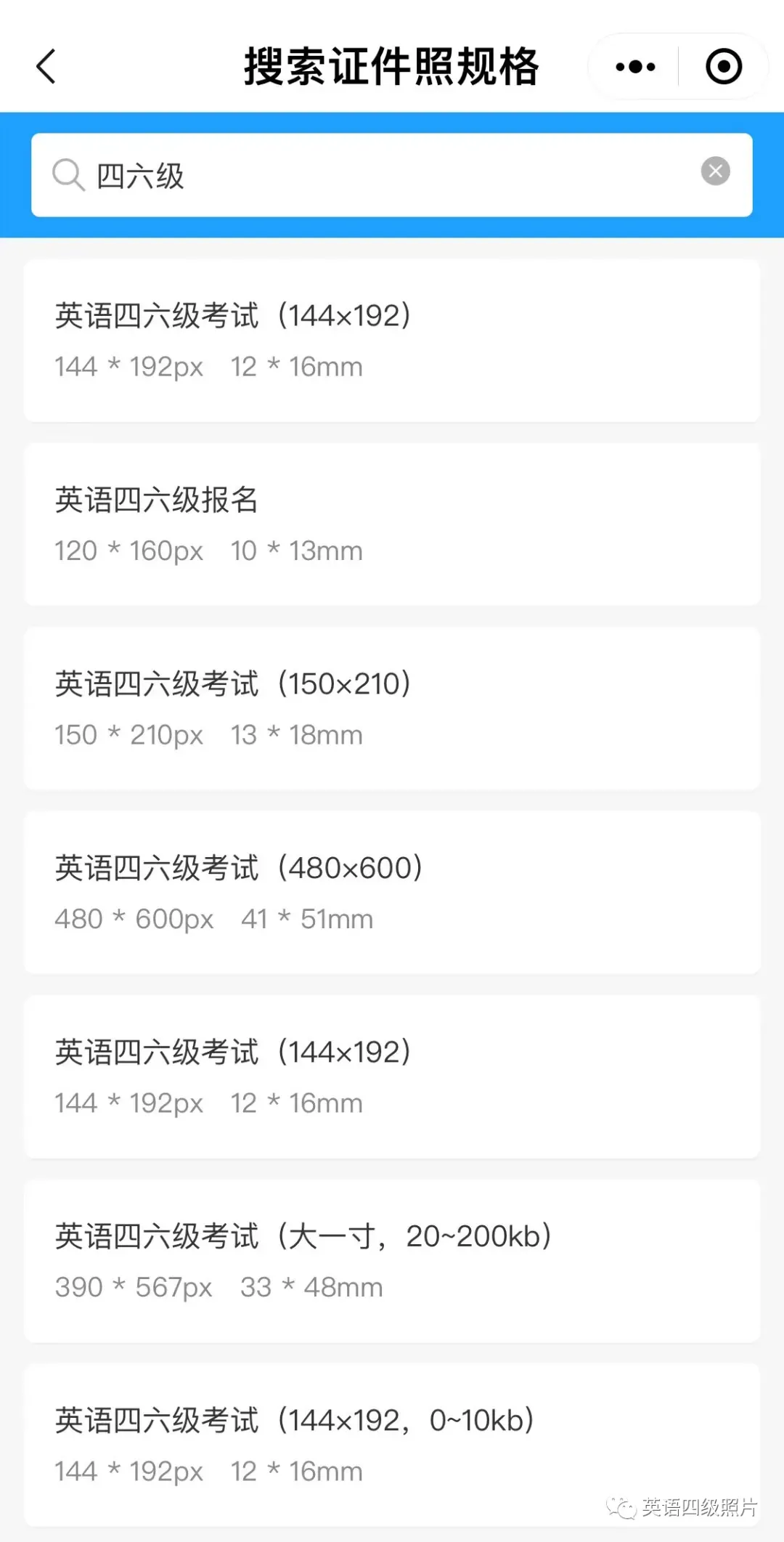
Task: Select 英语四六级考试 (144×192, 0~10kb)
Action: 392,1444
